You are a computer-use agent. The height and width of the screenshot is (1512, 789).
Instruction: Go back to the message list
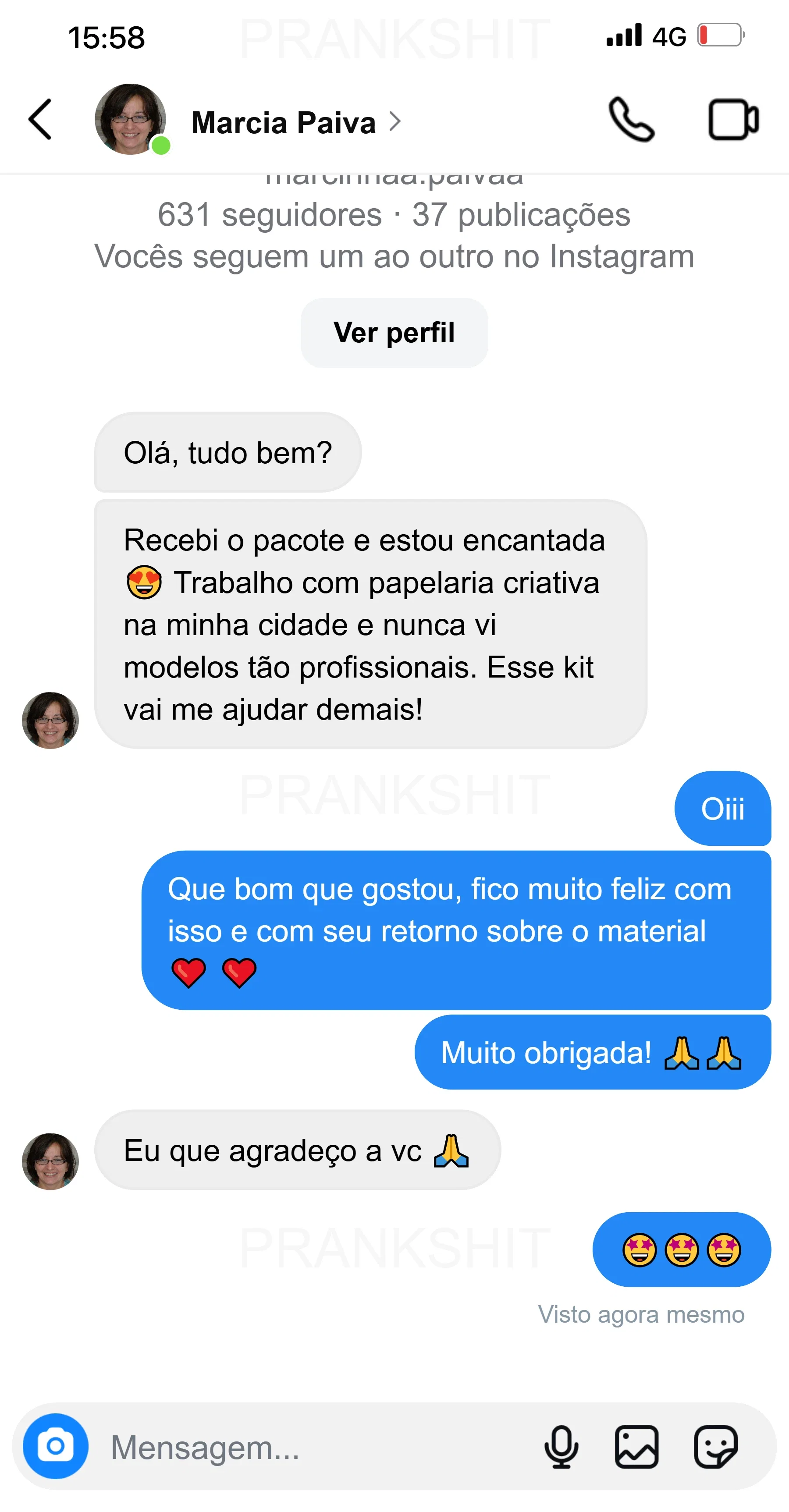tap(40, 120)
